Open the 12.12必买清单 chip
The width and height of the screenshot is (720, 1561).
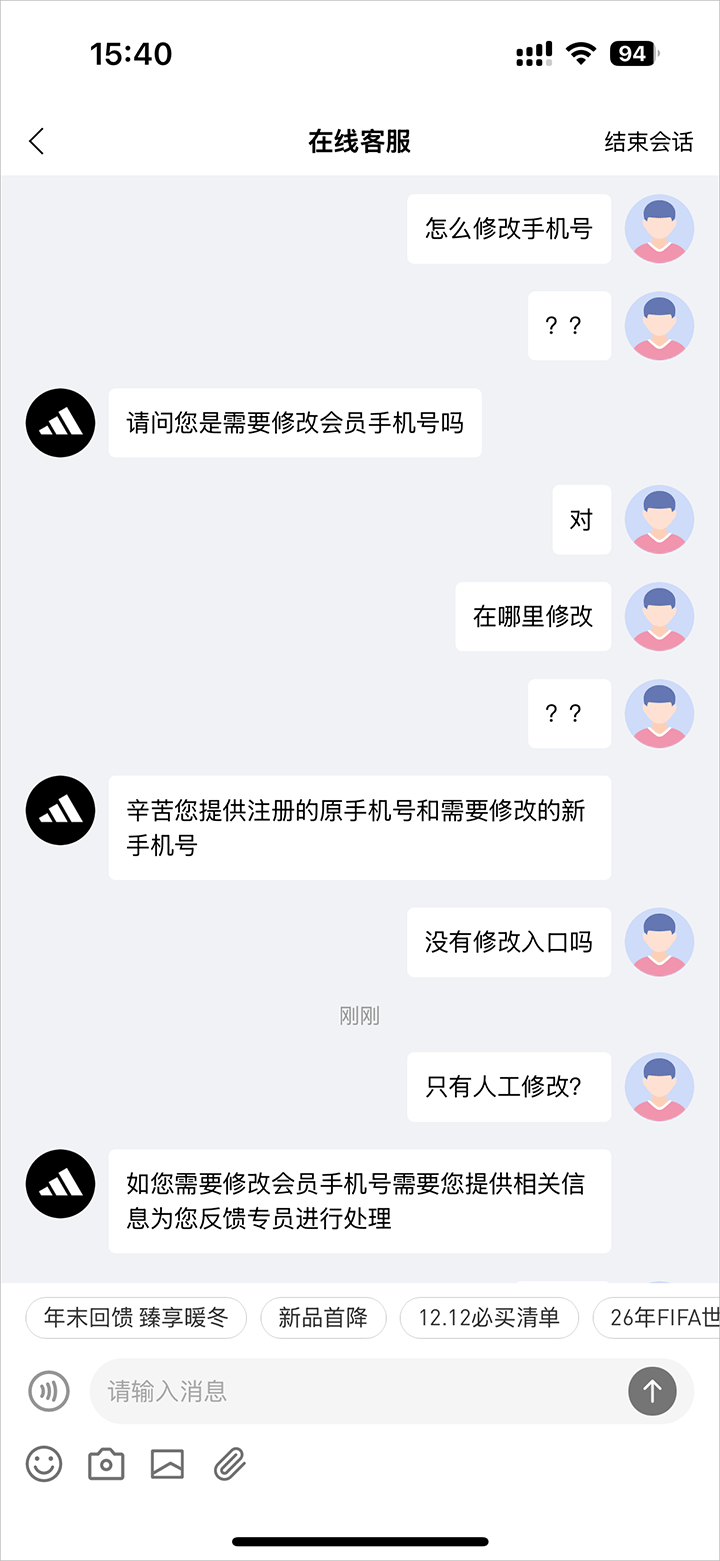click(489, 1317)
